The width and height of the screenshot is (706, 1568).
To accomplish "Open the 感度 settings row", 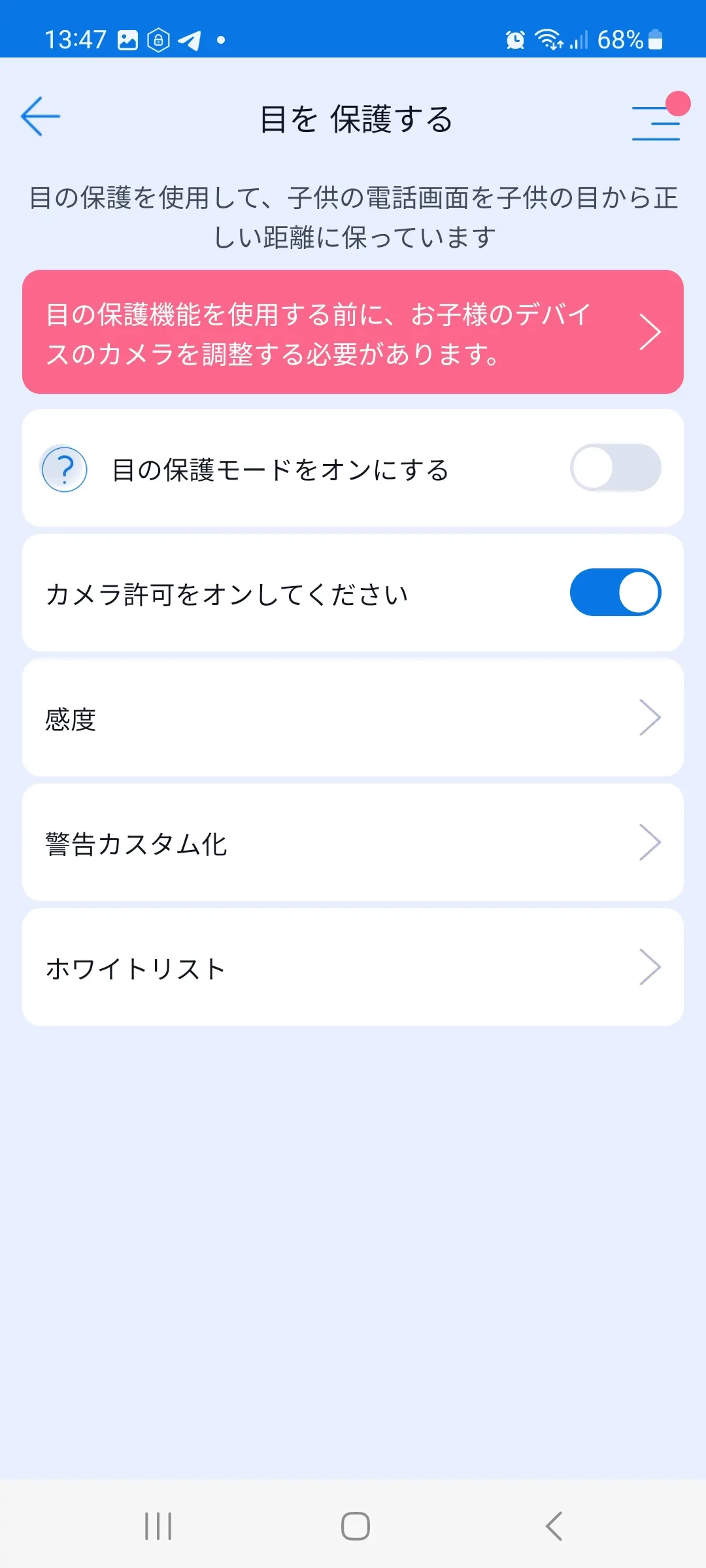I will (353, 718).
